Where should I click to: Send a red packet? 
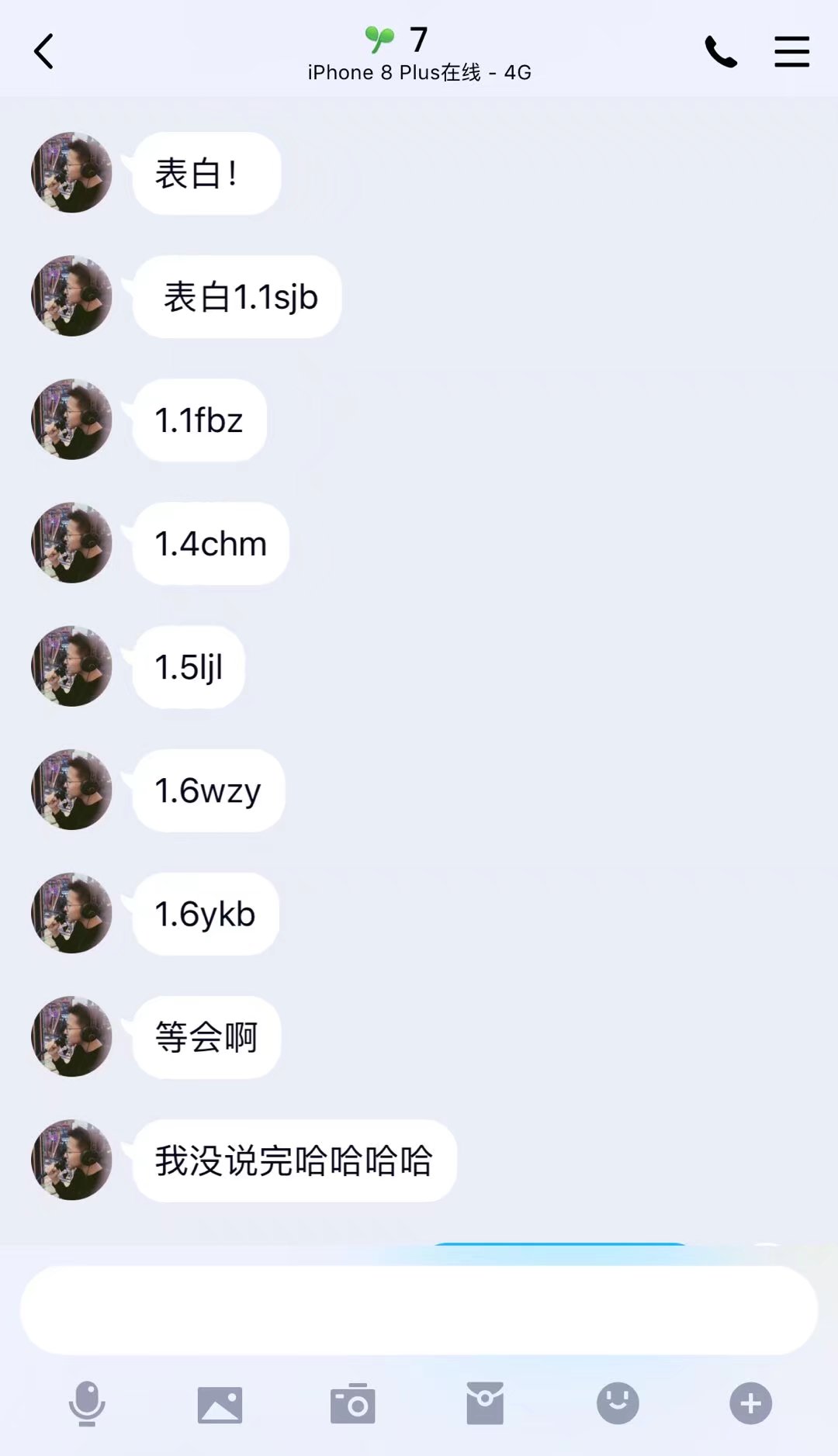[485, 1403]
